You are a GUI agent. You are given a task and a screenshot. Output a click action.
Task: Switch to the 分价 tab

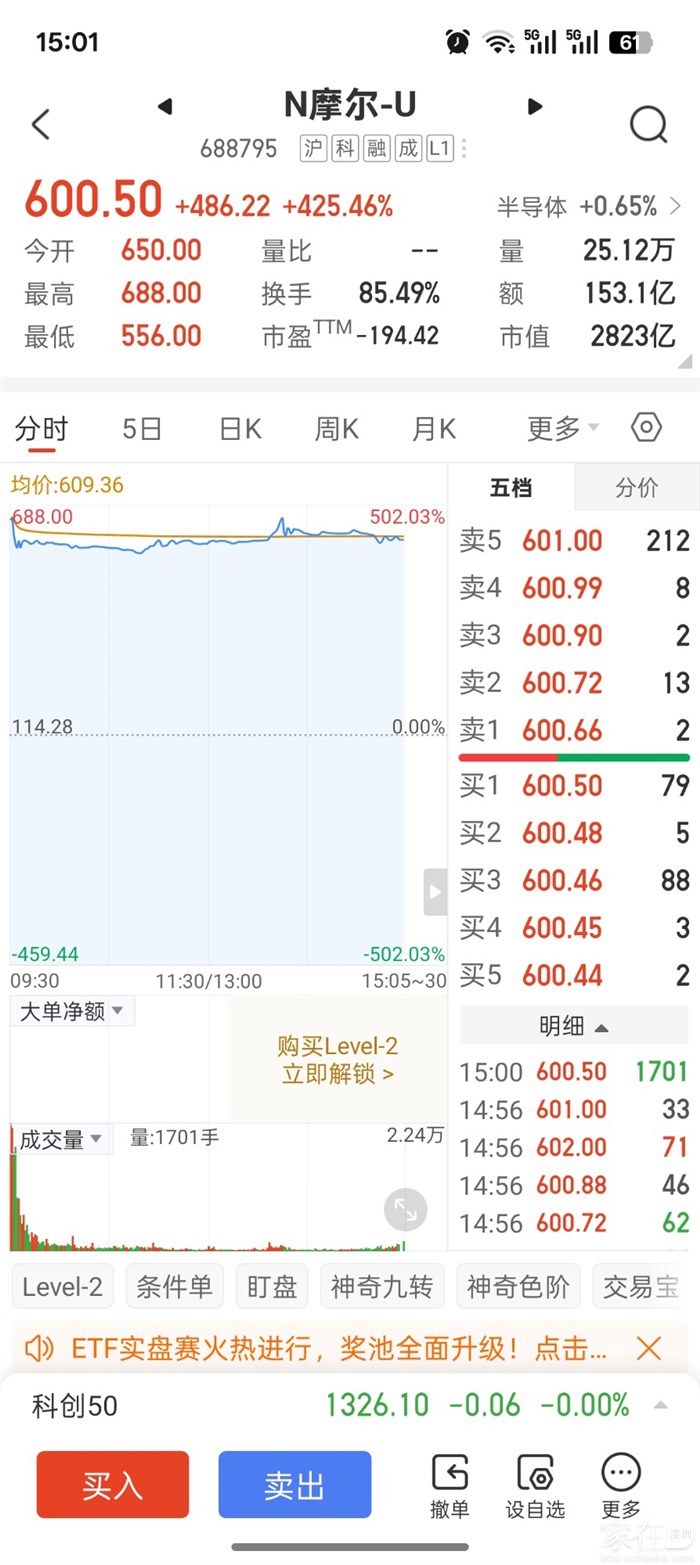coord(637,488)
